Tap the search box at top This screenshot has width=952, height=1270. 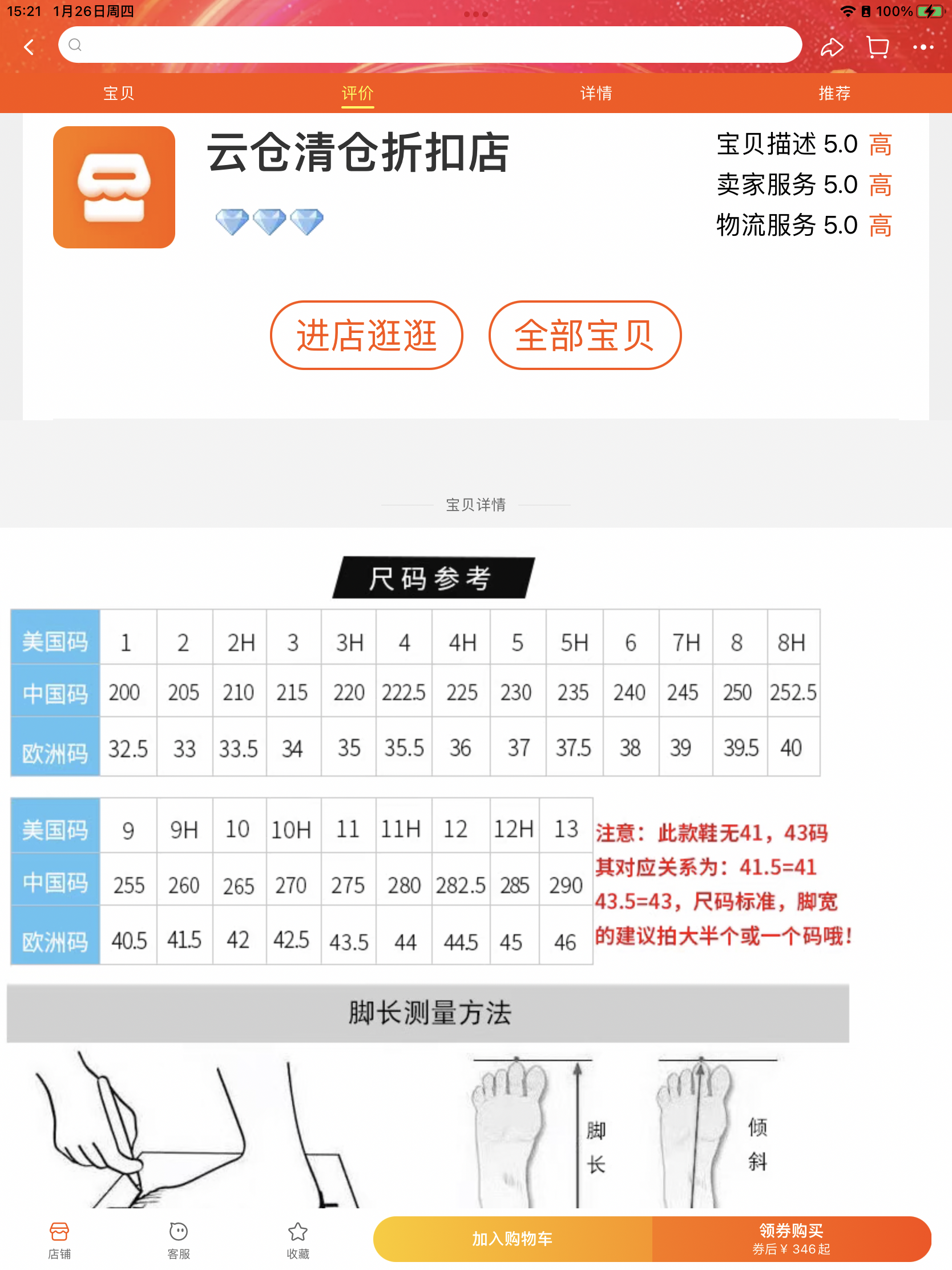point(429,45)
